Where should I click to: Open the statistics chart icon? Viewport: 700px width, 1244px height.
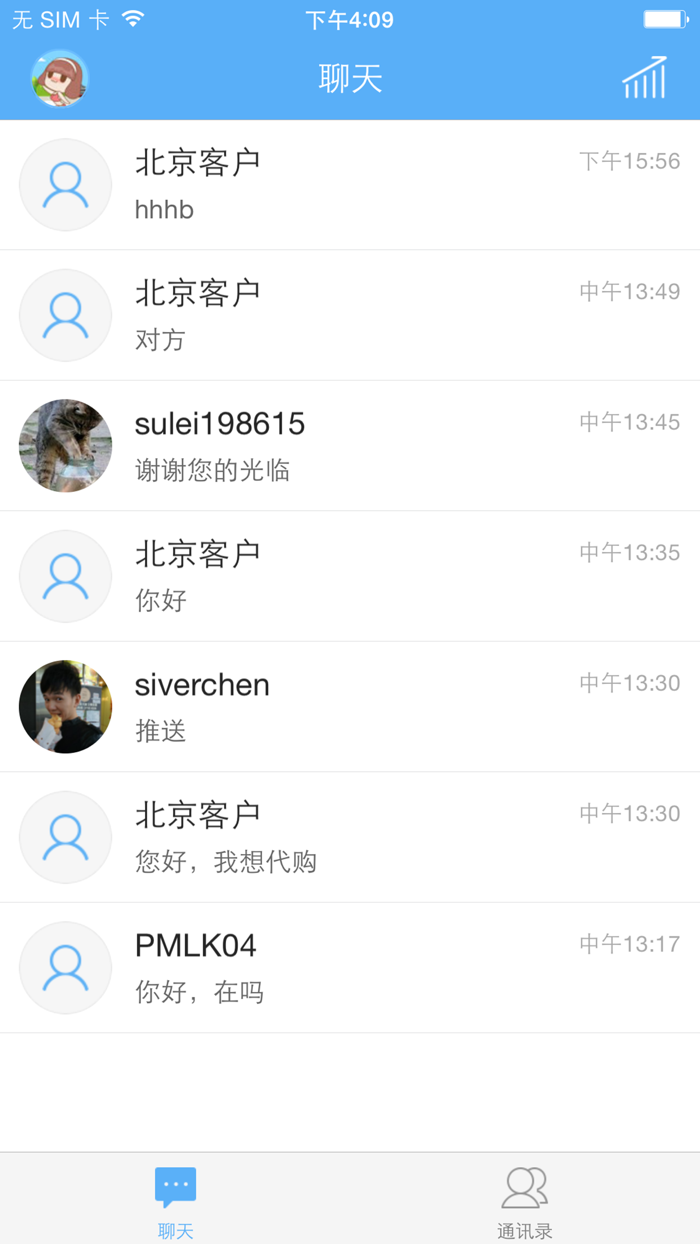[644, 78]
